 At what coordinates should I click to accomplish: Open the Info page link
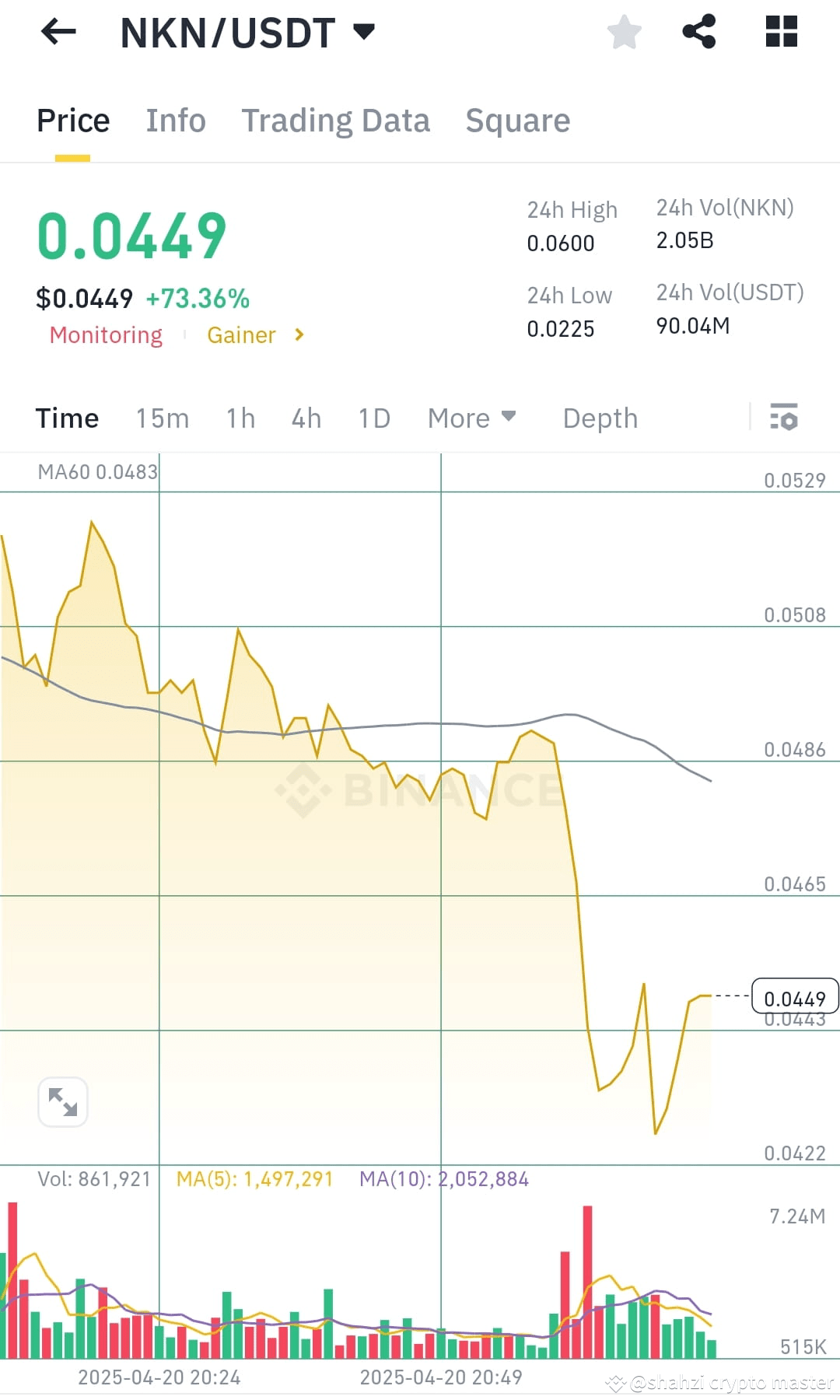coord(175,120)
